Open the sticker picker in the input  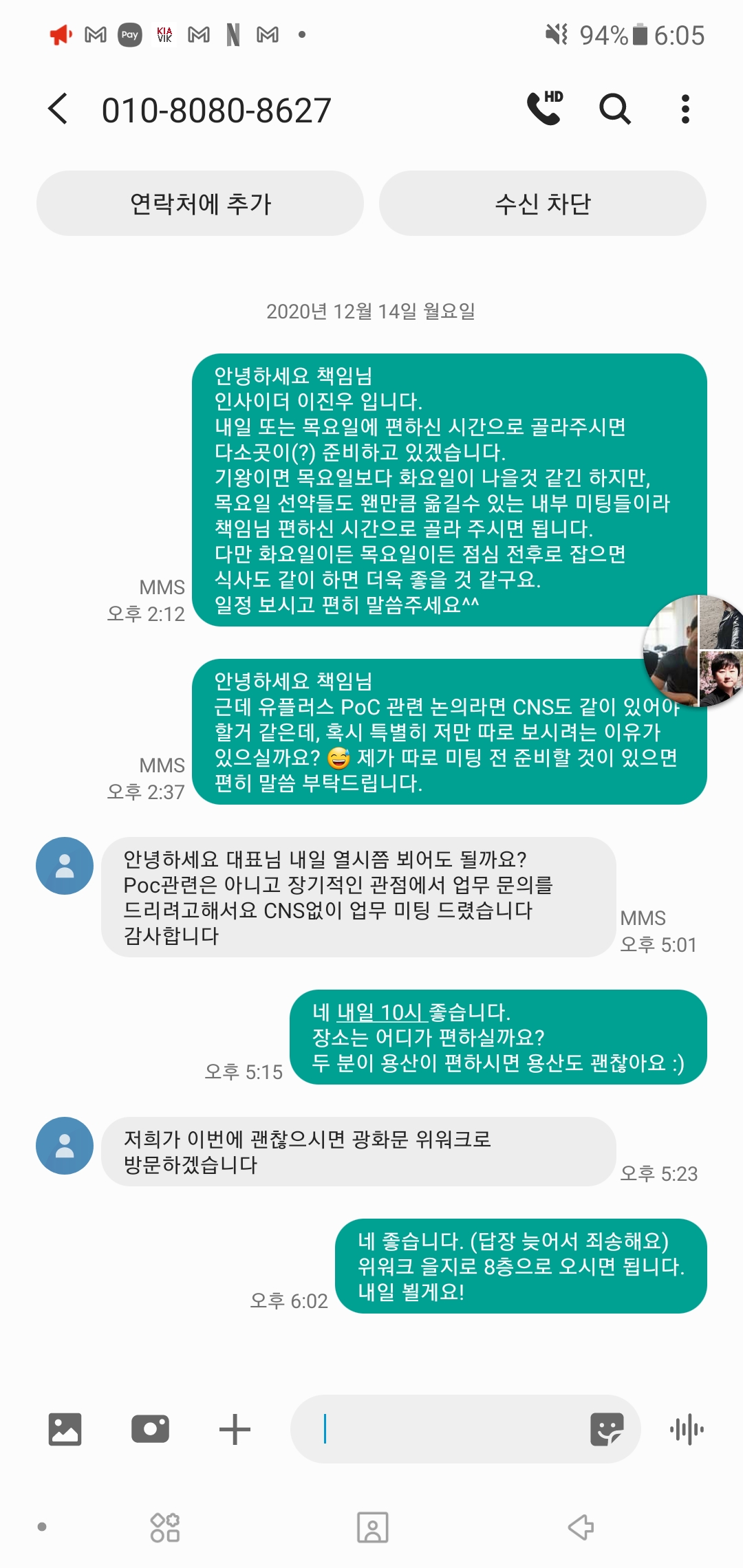point(607,1429)
